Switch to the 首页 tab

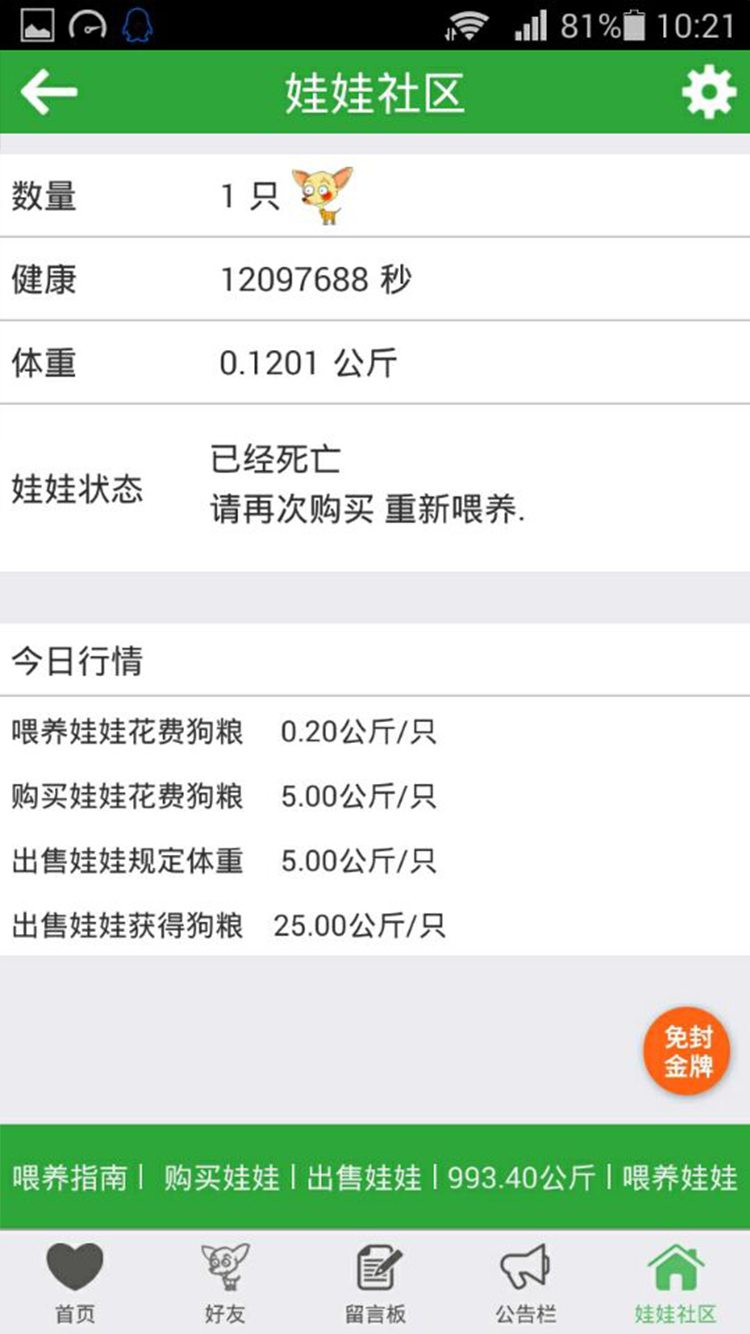tap(75, 1283)
